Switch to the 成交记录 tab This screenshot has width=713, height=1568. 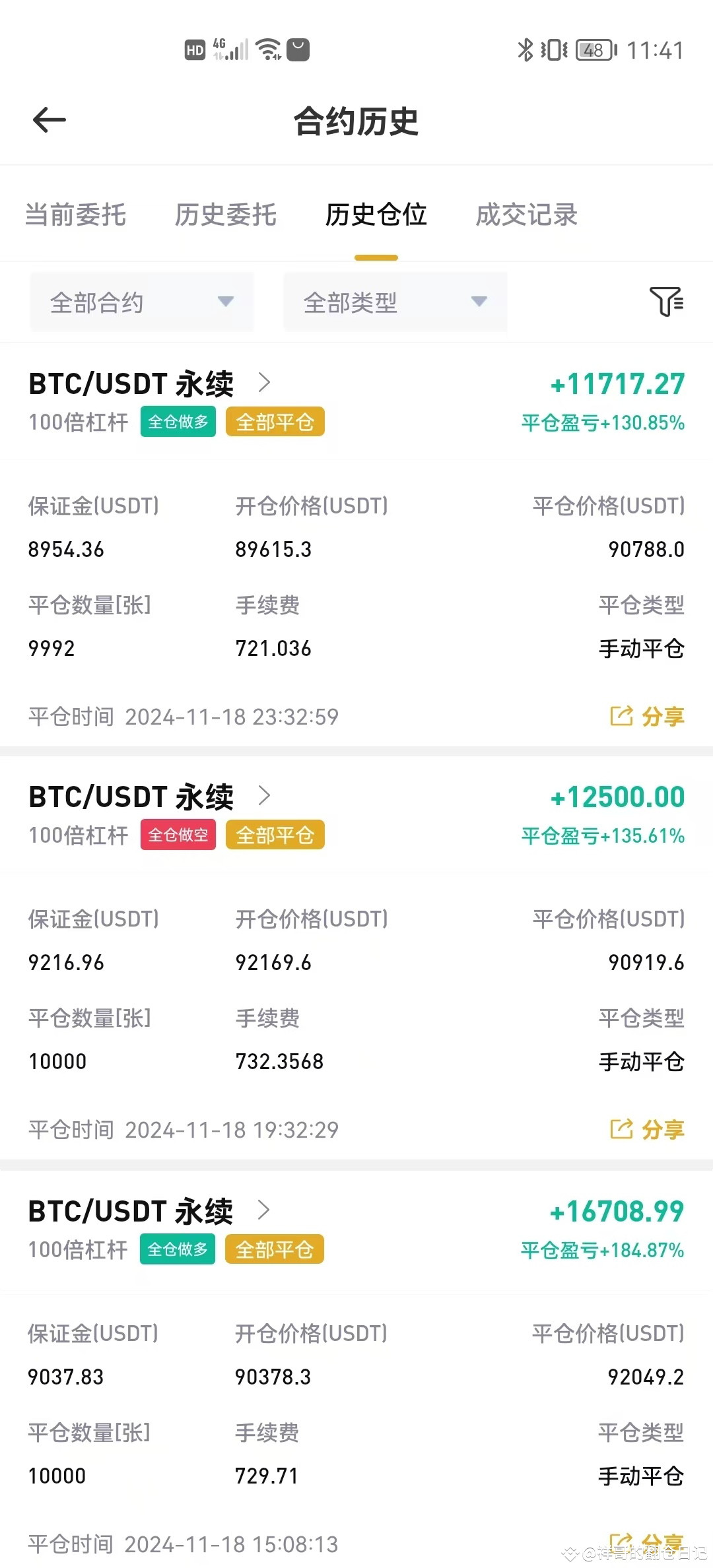point(527,214)
